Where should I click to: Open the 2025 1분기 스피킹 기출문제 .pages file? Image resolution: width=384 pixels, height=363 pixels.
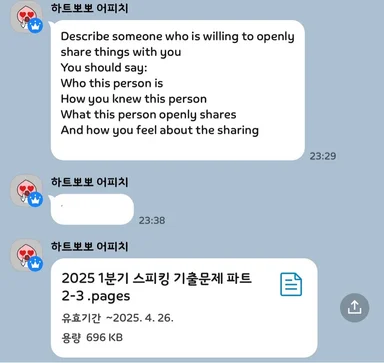(x=184, y=307)
